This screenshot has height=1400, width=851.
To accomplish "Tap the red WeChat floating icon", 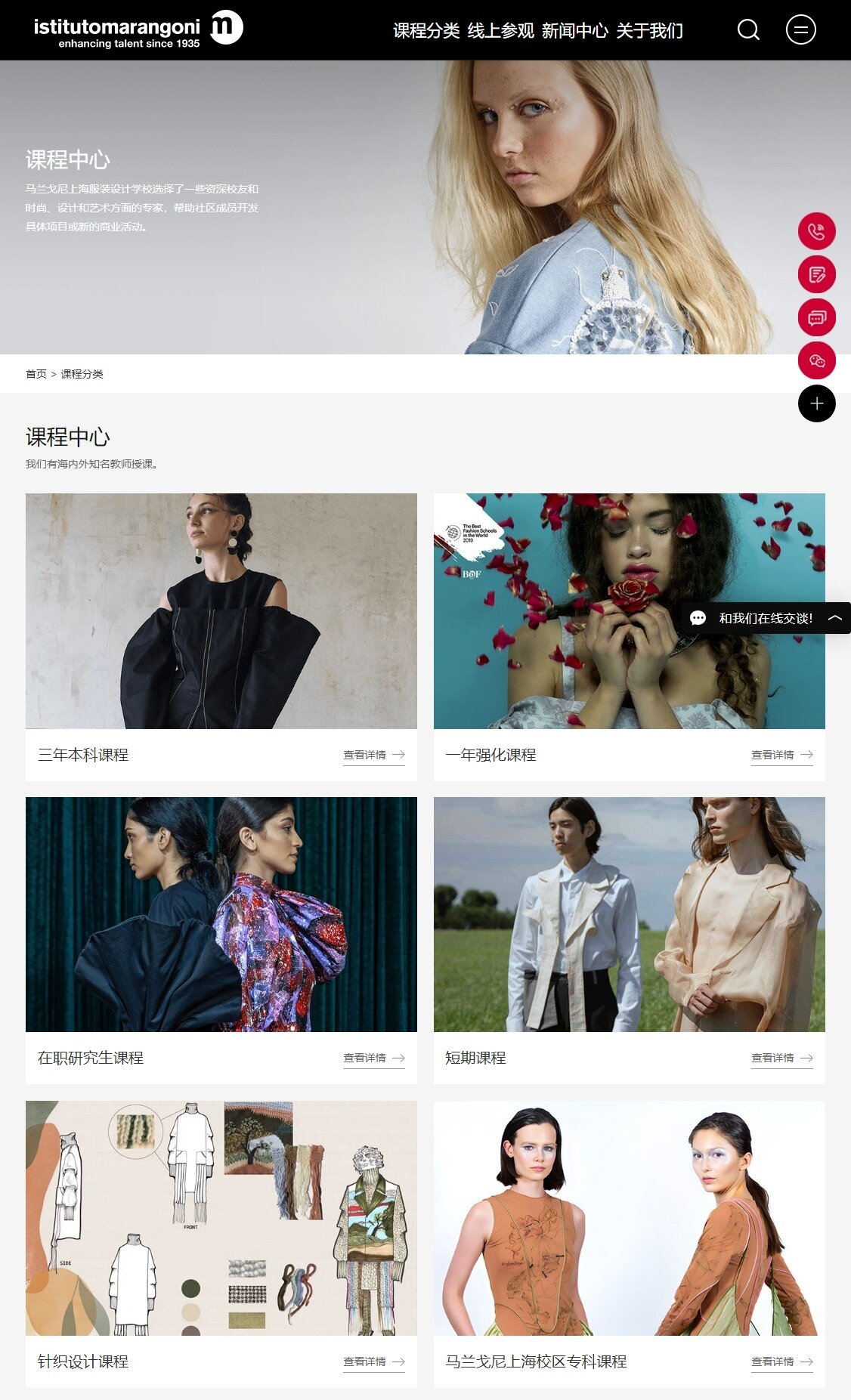I will (x=817, y=361).
